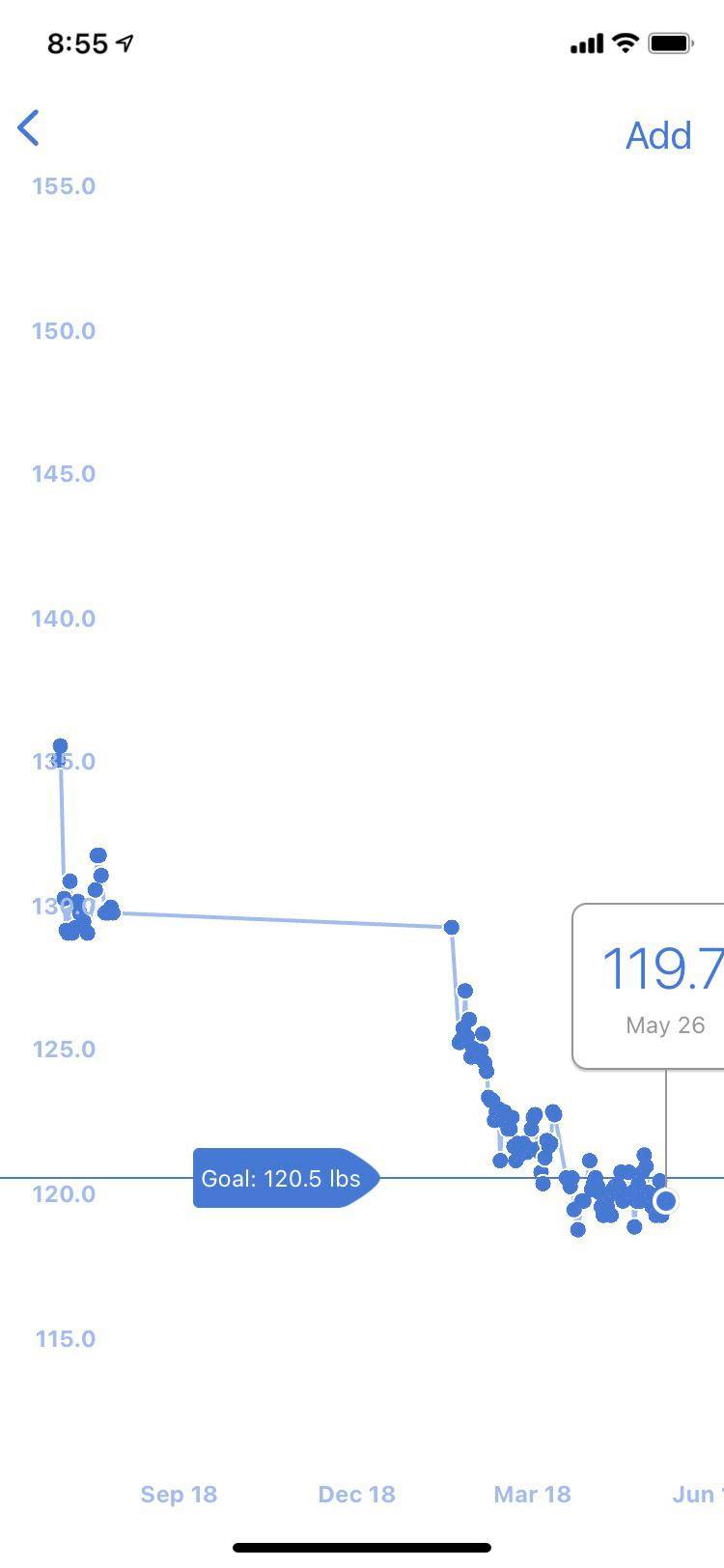Select the May 26 data point

click(x=665, y=1201)
